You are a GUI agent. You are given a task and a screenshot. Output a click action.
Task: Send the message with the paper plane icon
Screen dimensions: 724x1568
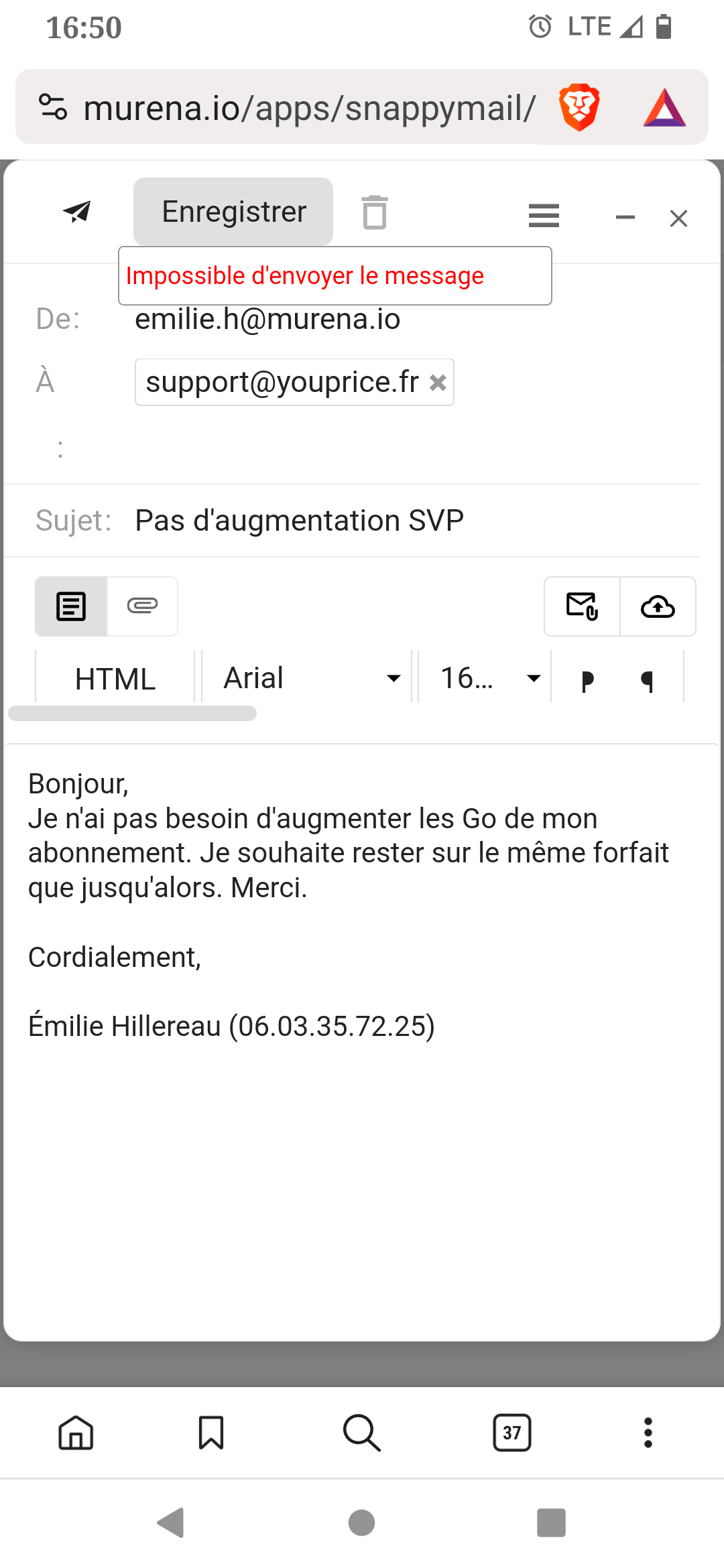77,212
